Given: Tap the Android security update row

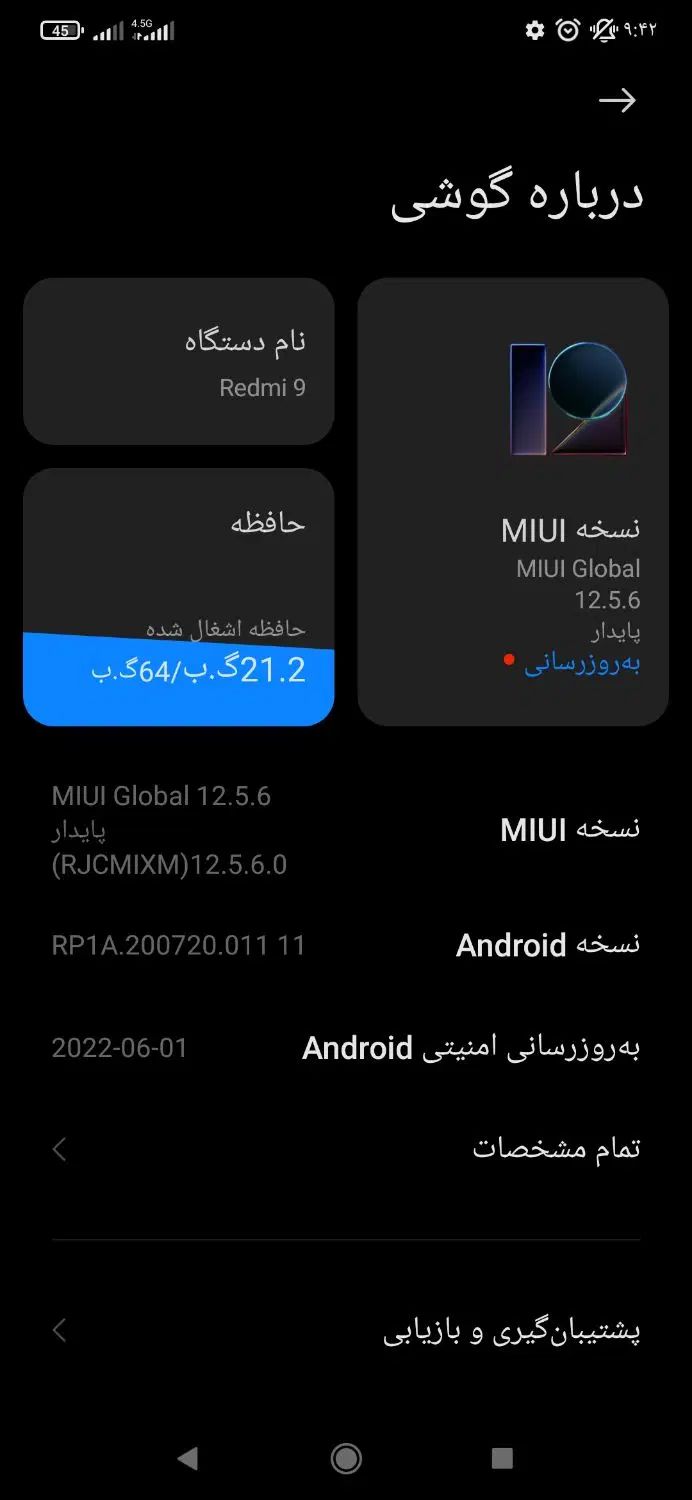Looking at the screenshot, I should coord(346,1048).
